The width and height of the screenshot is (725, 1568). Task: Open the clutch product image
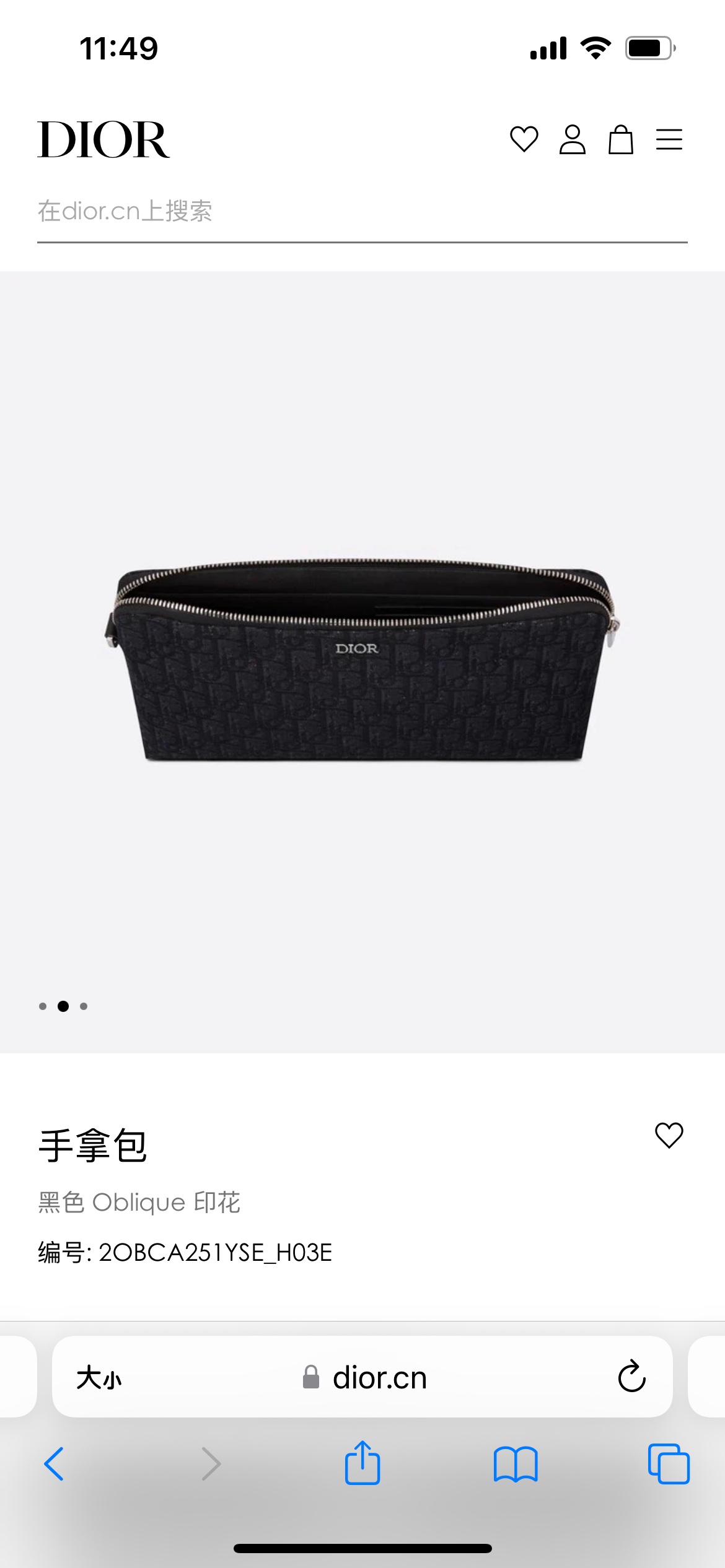pyautogui.click(x=362, y=661)
